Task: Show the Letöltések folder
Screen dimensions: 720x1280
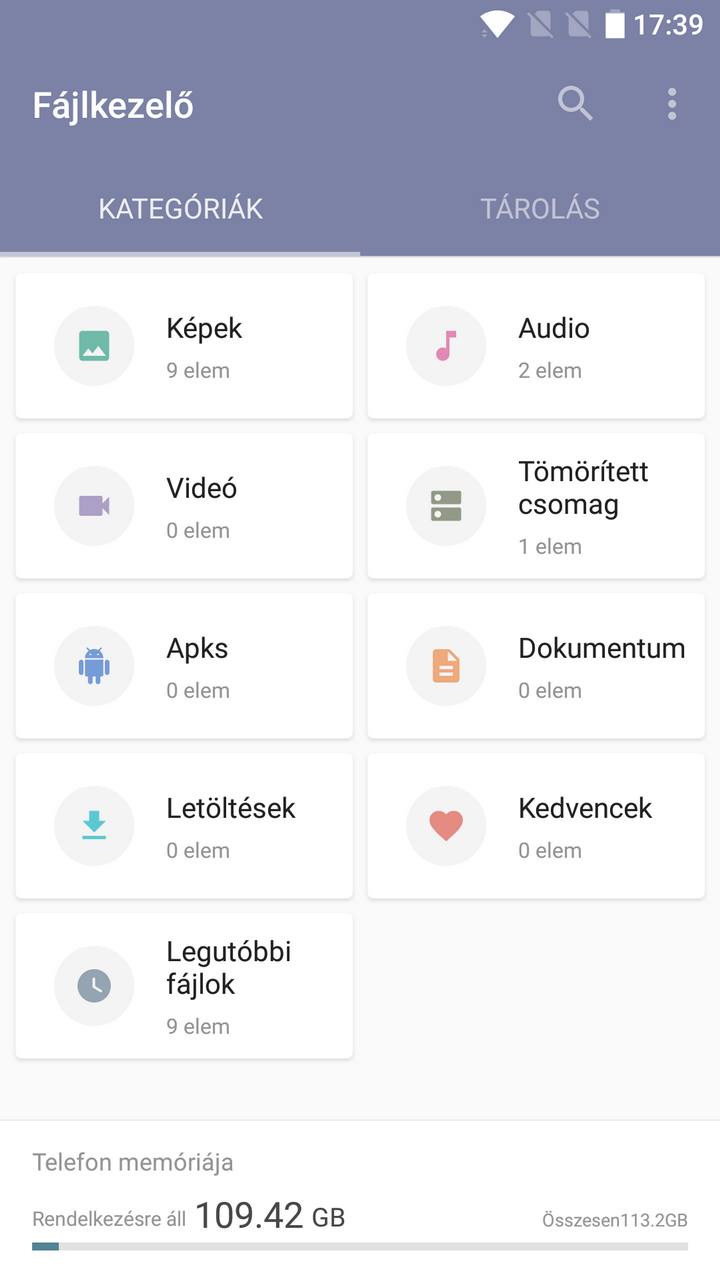Action: [184, 826]
